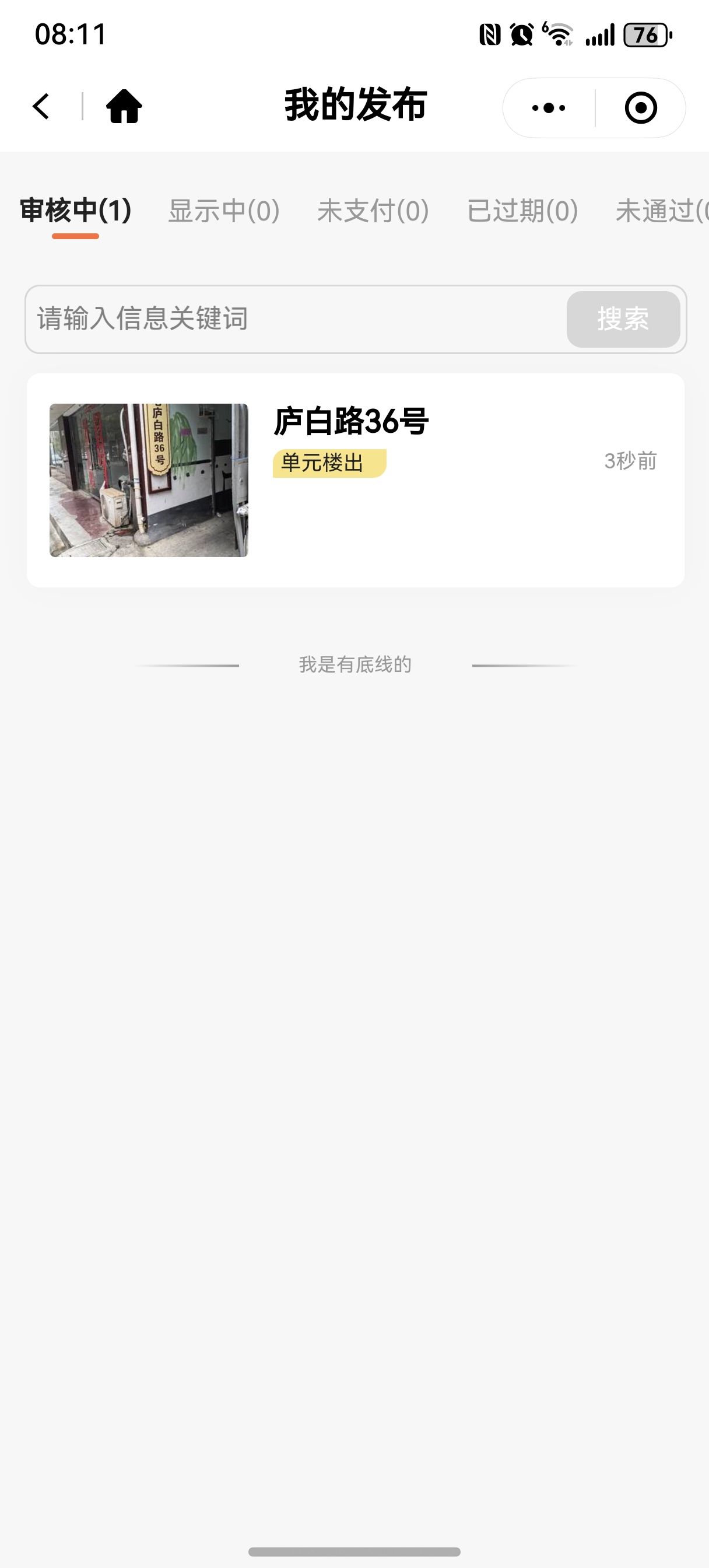Switch to the 未支付(0) tab
The image size is (709, 1568).
point(373,211)
